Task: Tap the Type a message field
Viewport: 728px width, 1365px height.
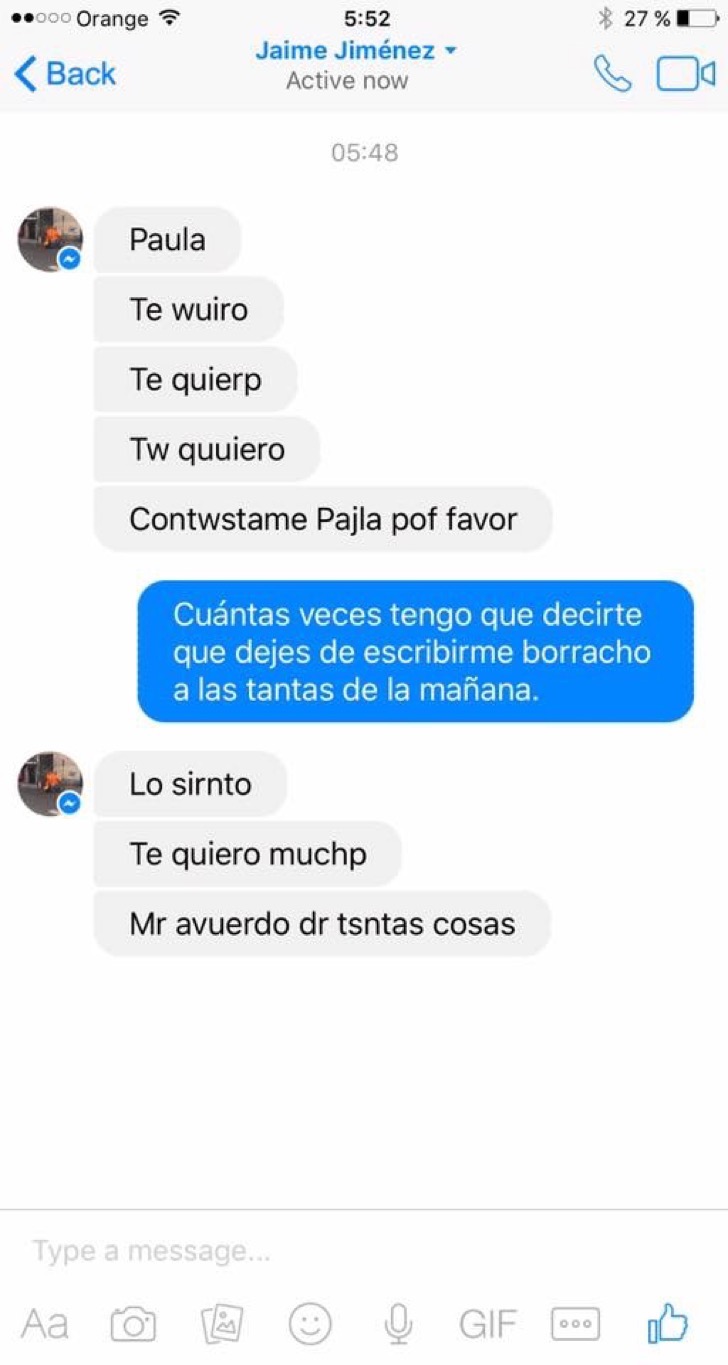Action: pos(364,1250)
